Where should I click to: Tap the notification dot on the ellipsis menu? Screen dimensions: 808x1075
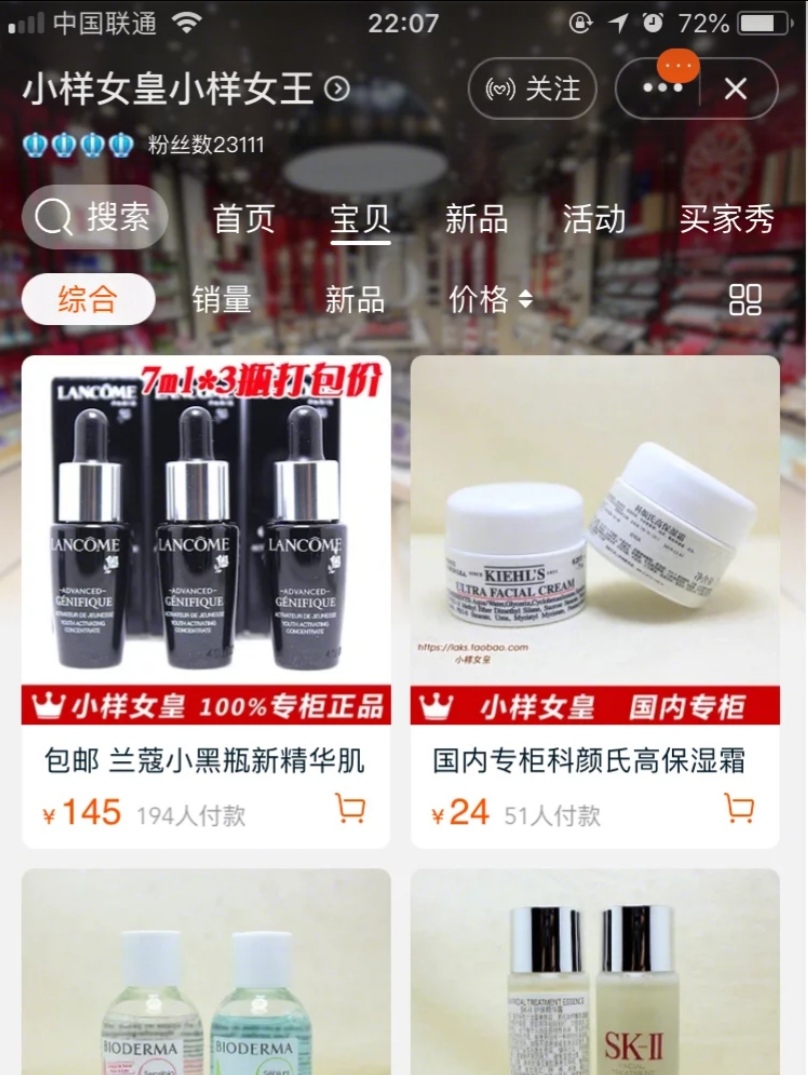coord(678,64)
